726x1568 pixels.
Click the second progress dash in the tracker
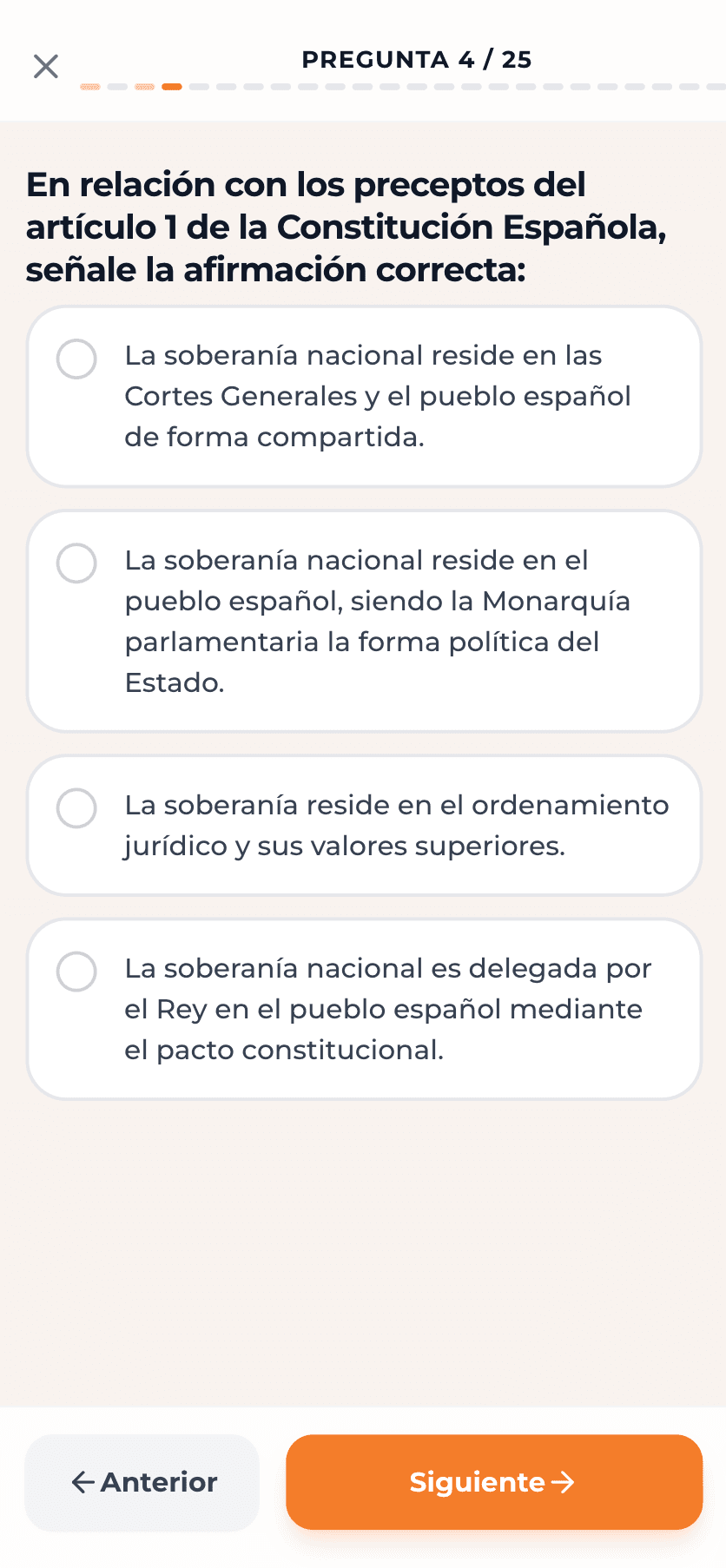click(x=117, y=87)
